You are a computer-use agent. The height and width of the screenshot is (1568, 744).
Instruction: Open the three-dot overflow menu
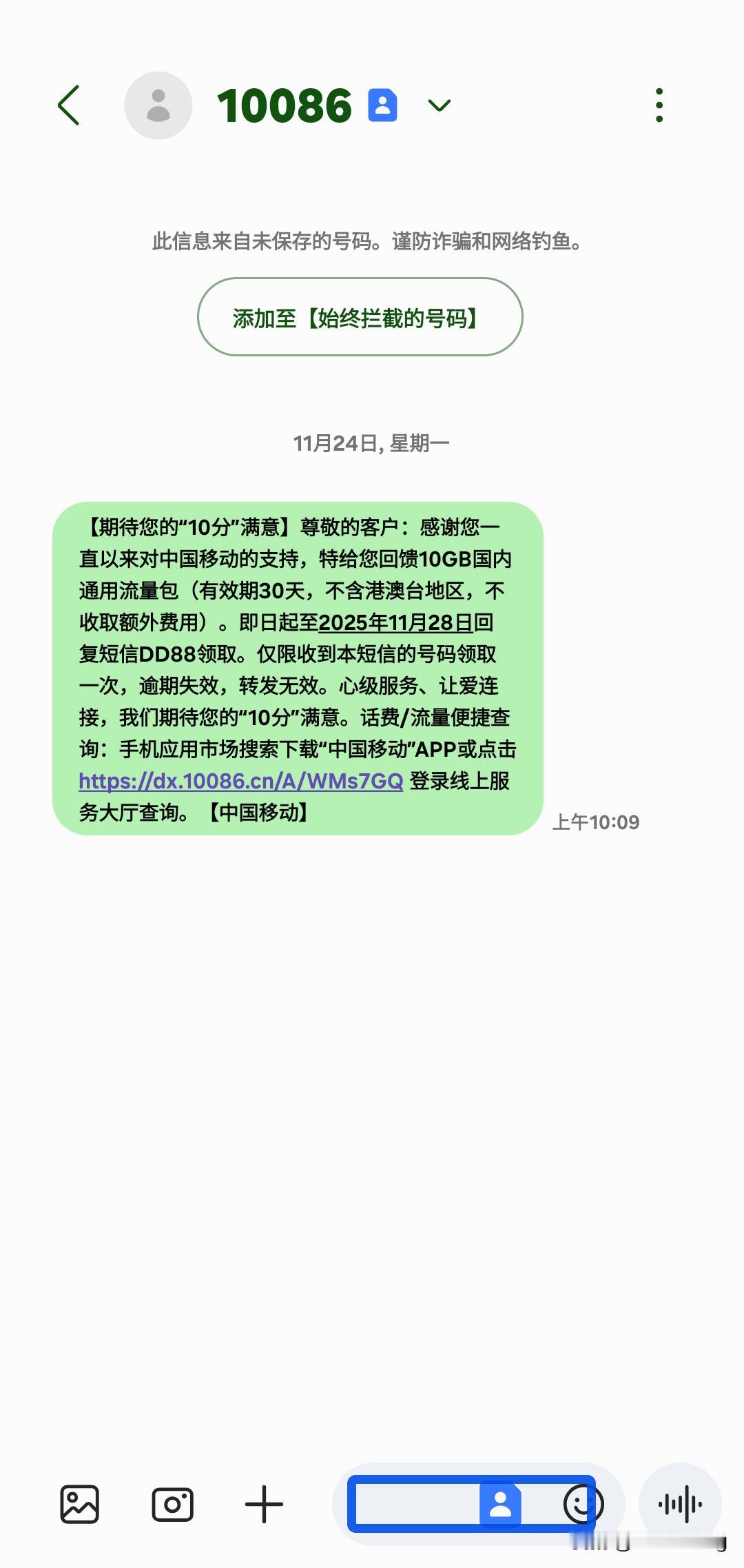pyautogui.click(x=659, y=105)
